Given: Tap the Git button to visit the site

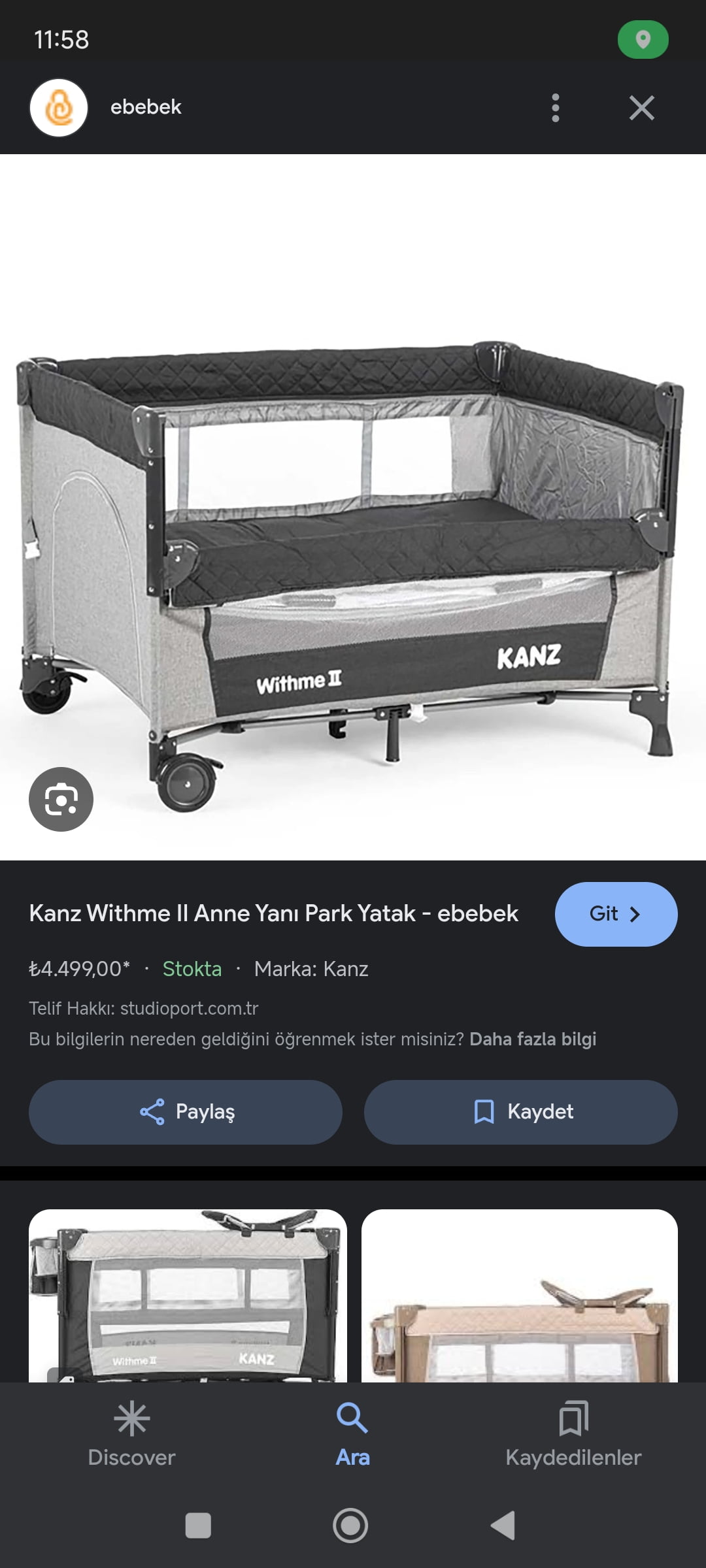Looking at the screenshot, I should pos(616,914).
